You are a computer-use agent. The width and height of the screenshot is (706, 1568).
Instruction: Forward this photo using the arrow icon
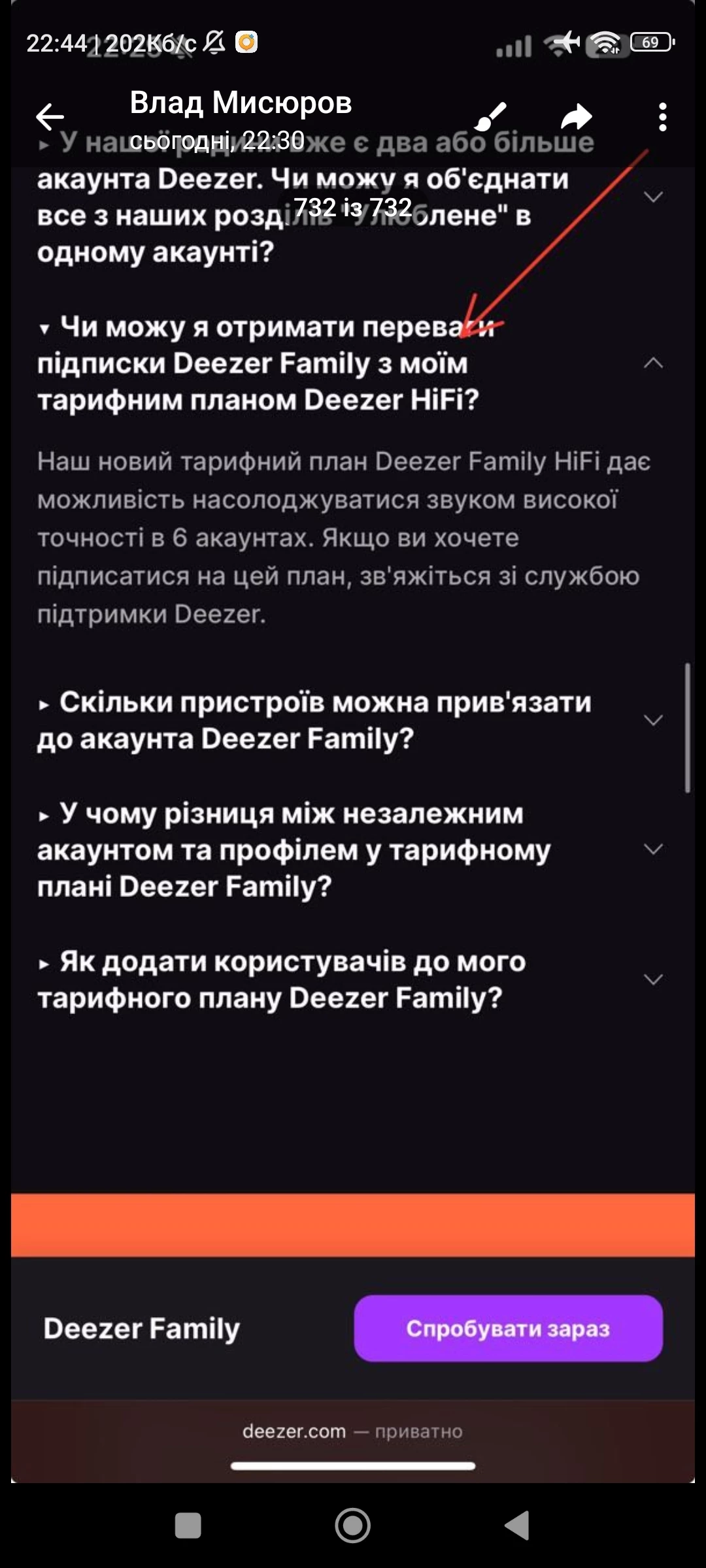[x=577, y=118]
